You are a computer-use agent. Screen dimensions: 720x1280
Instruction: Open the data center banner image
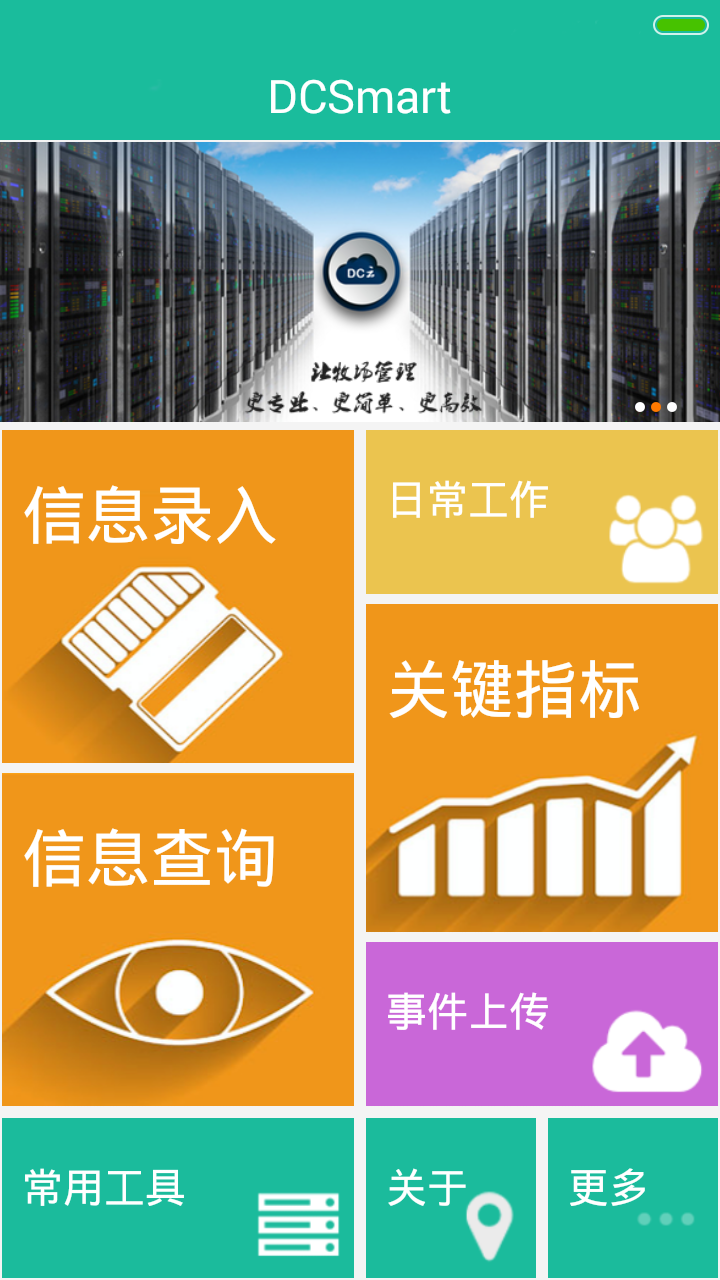click(360, 281)
